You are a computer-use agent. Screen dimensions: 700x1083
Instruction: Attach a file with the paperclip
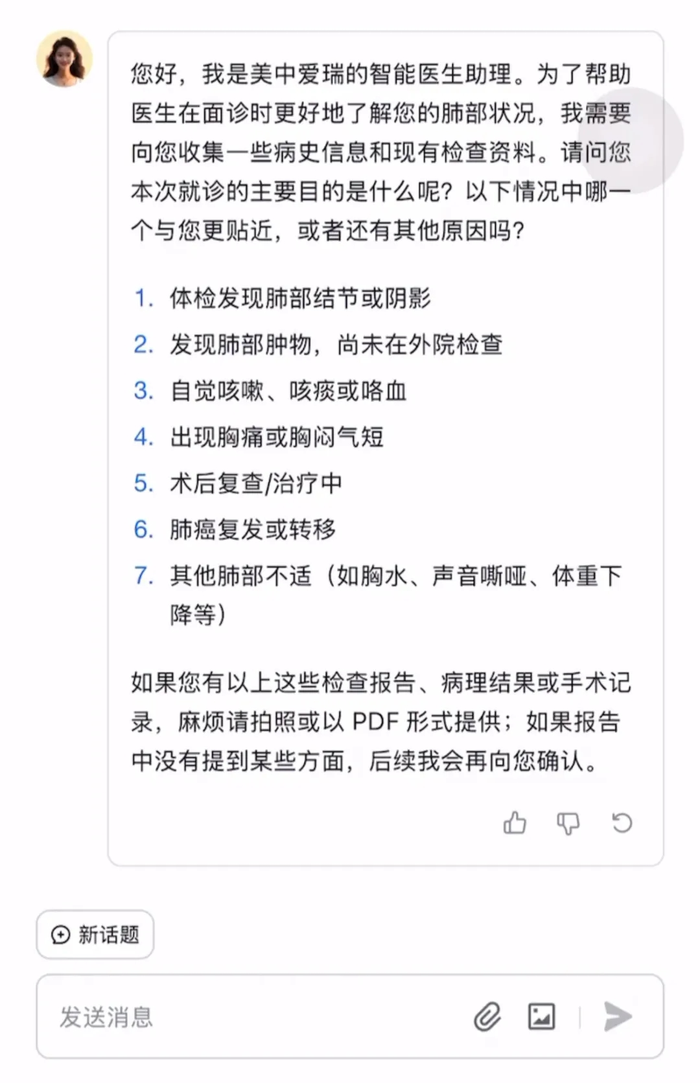(487, 1017)
